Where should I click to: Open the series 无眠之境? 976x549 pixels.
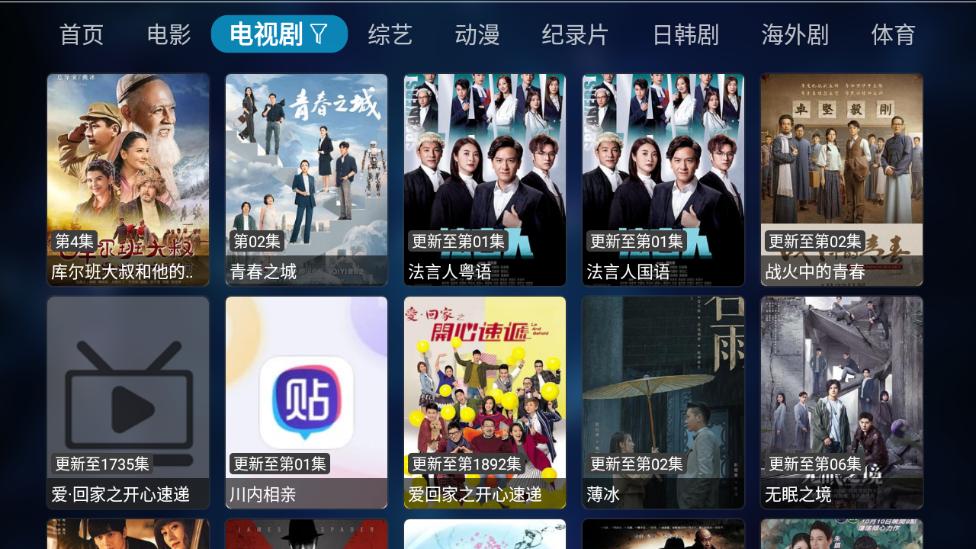click(x=841, y=402)
